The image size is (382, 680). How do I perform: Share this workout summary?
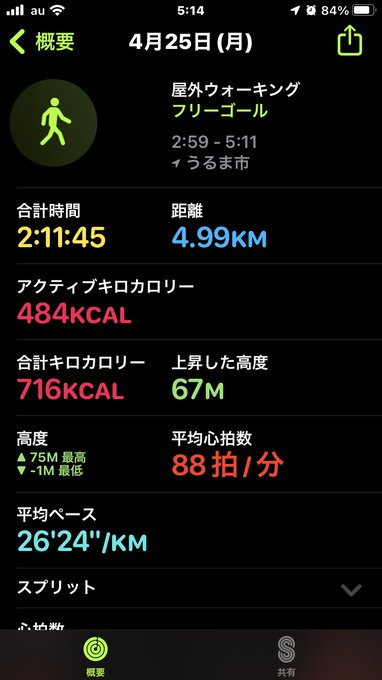click(349, 41)
